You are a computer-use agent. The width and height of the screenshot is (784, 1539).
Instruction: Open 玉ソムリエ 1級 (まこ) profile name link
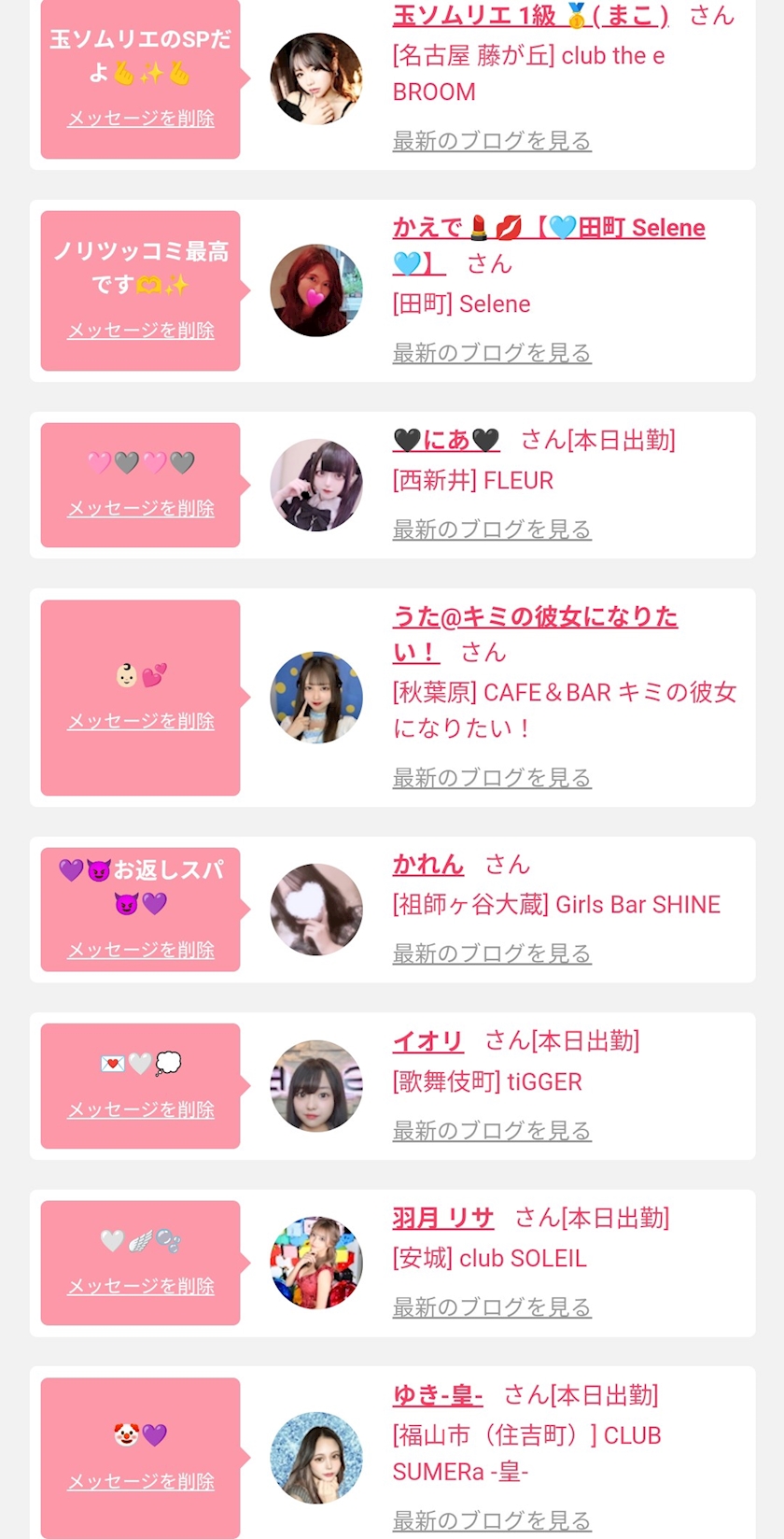click(x=530, y=14)
